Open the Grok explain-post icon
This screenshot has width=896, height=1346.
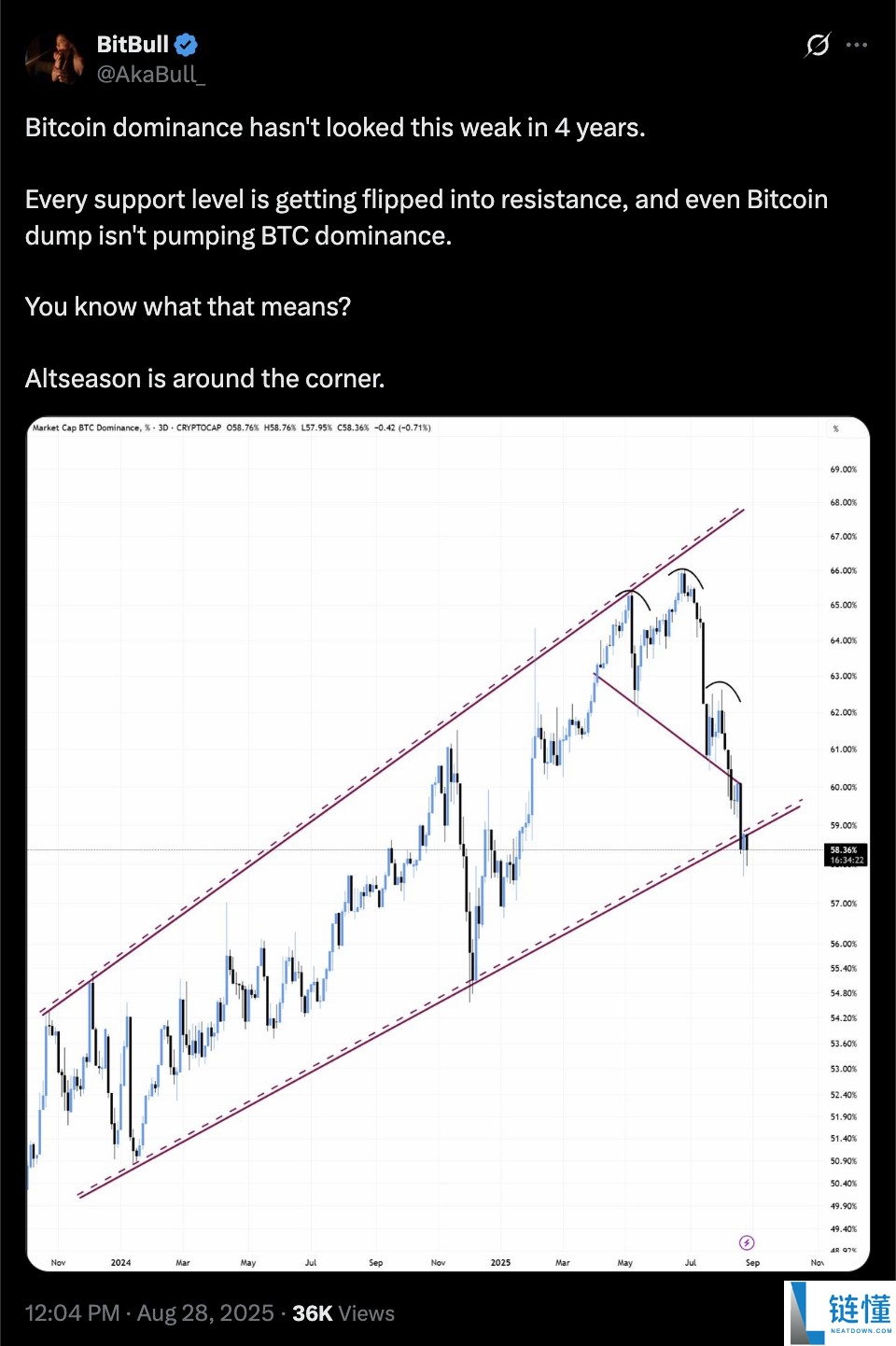point(817,45)
